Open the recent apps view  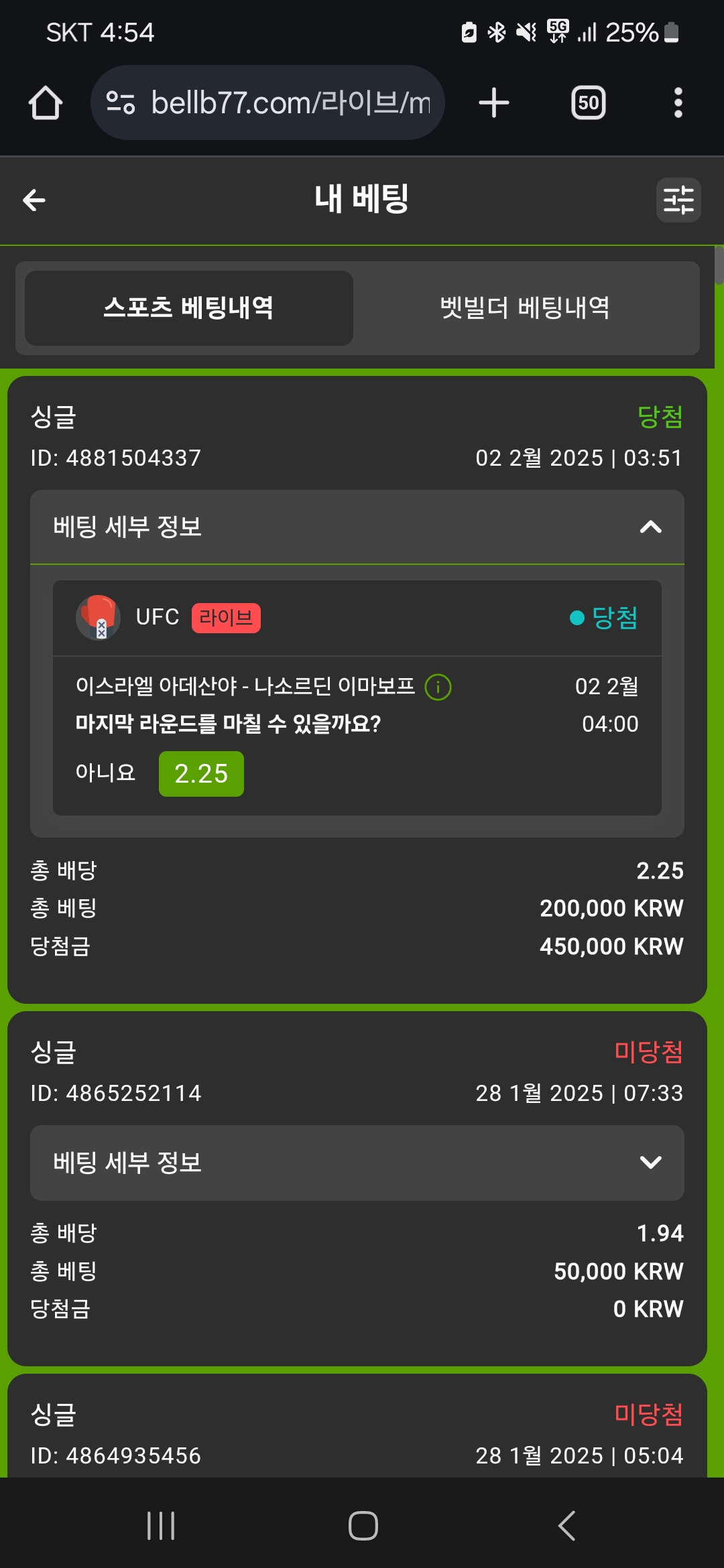161,1526
